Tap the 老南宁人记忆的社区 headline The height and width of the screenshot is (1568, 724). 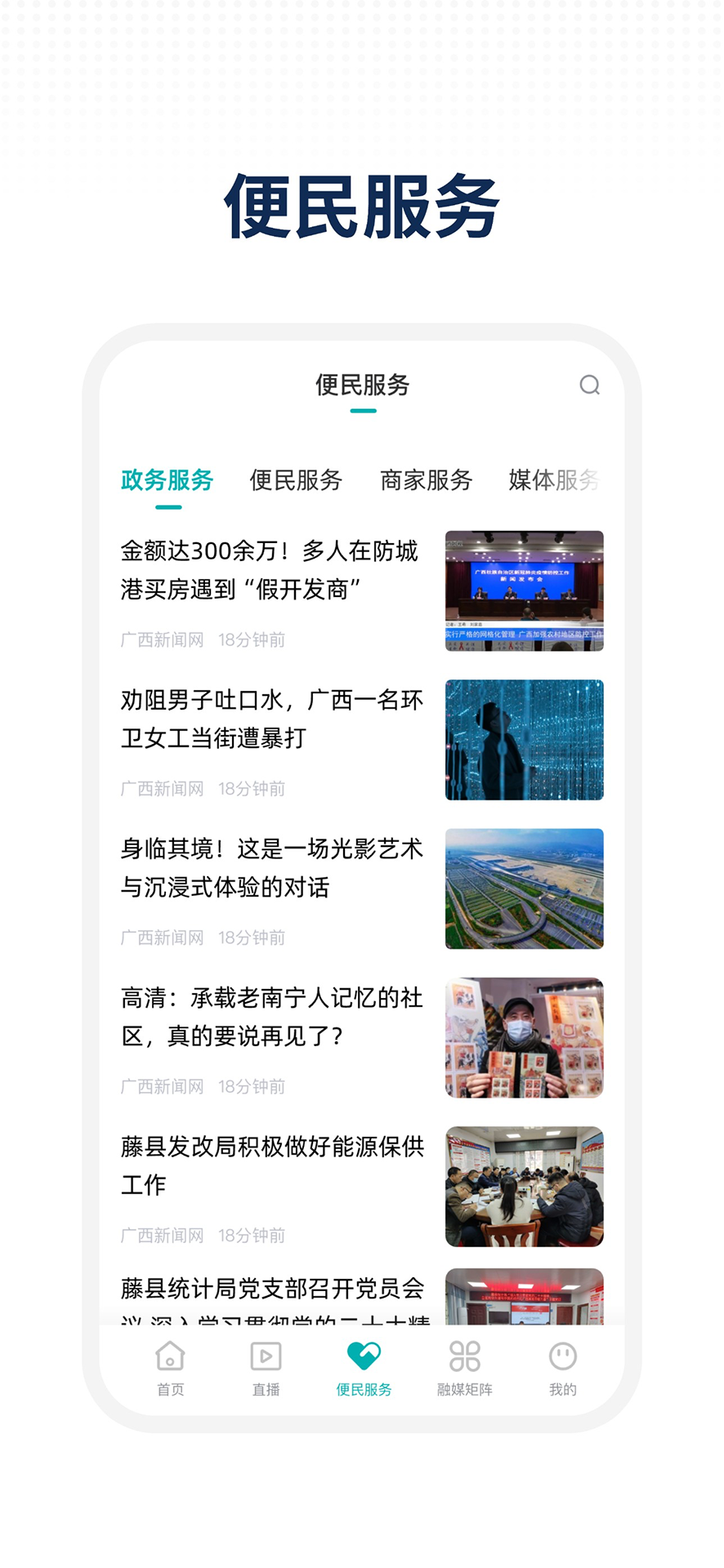pos(270,1018)
